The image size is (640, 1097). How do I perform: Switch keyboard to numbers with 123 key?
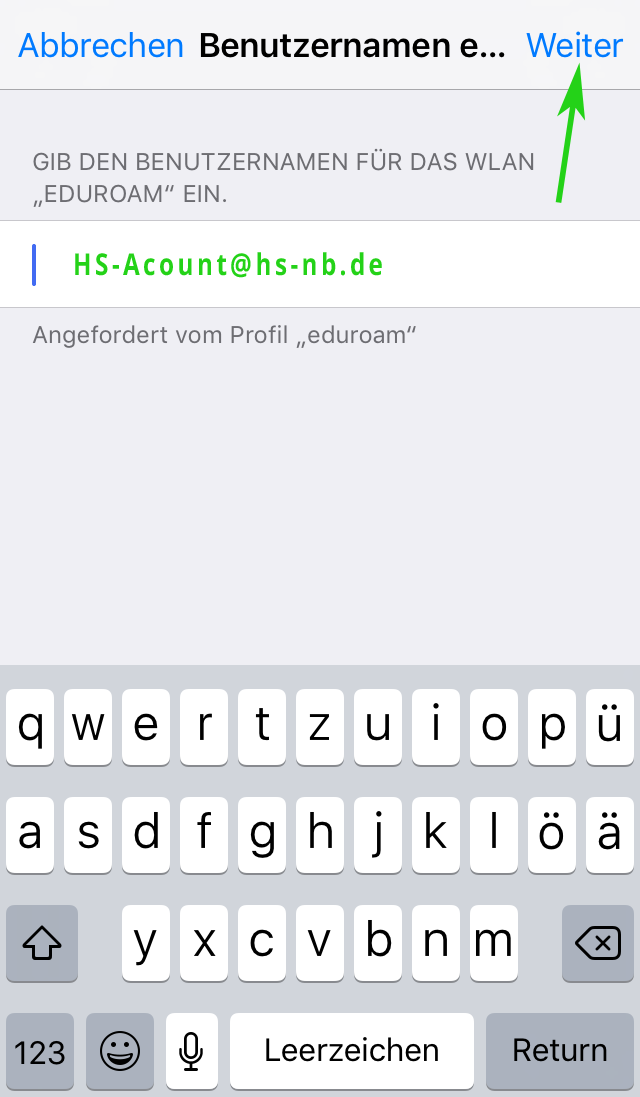(41, 1050)
